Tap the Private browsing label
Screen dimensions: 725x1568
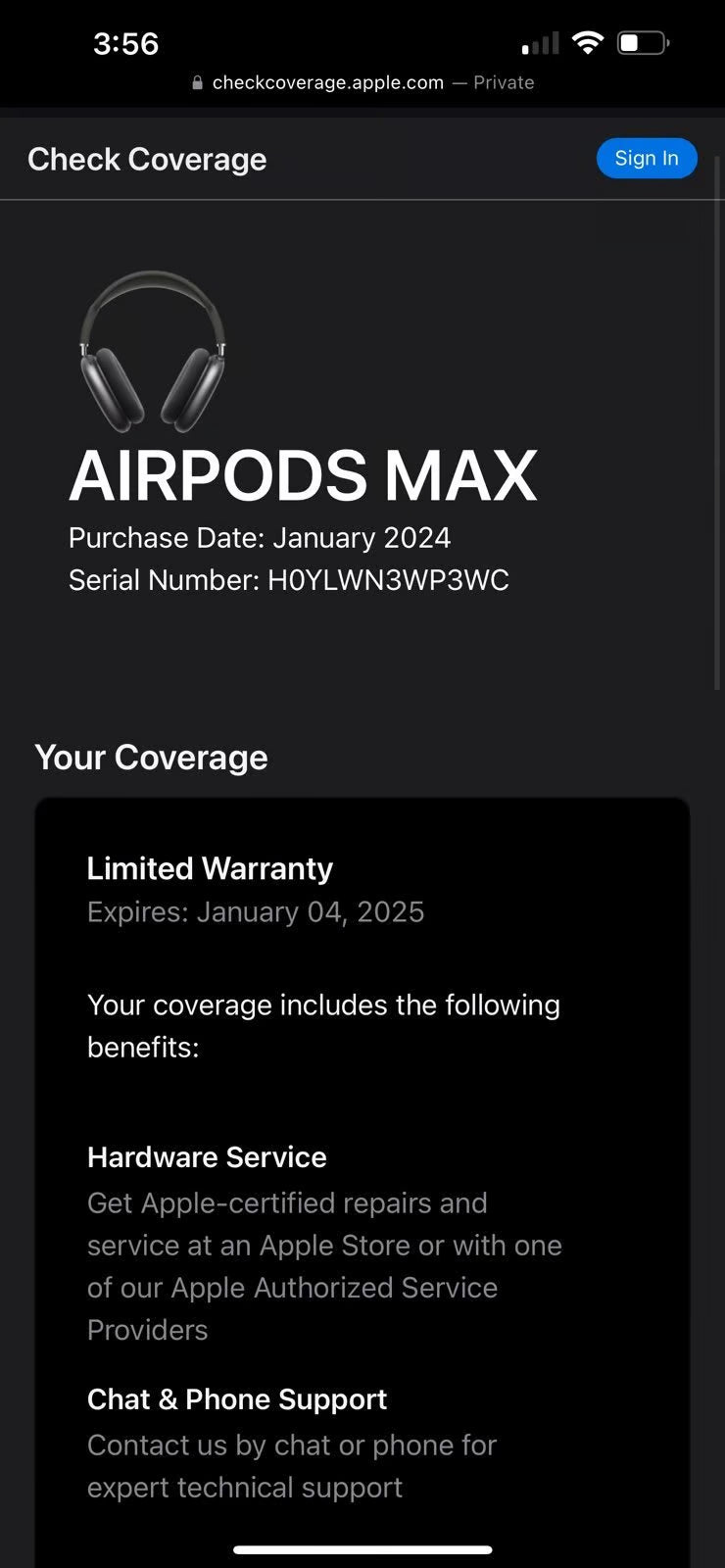tap(504, 82)
